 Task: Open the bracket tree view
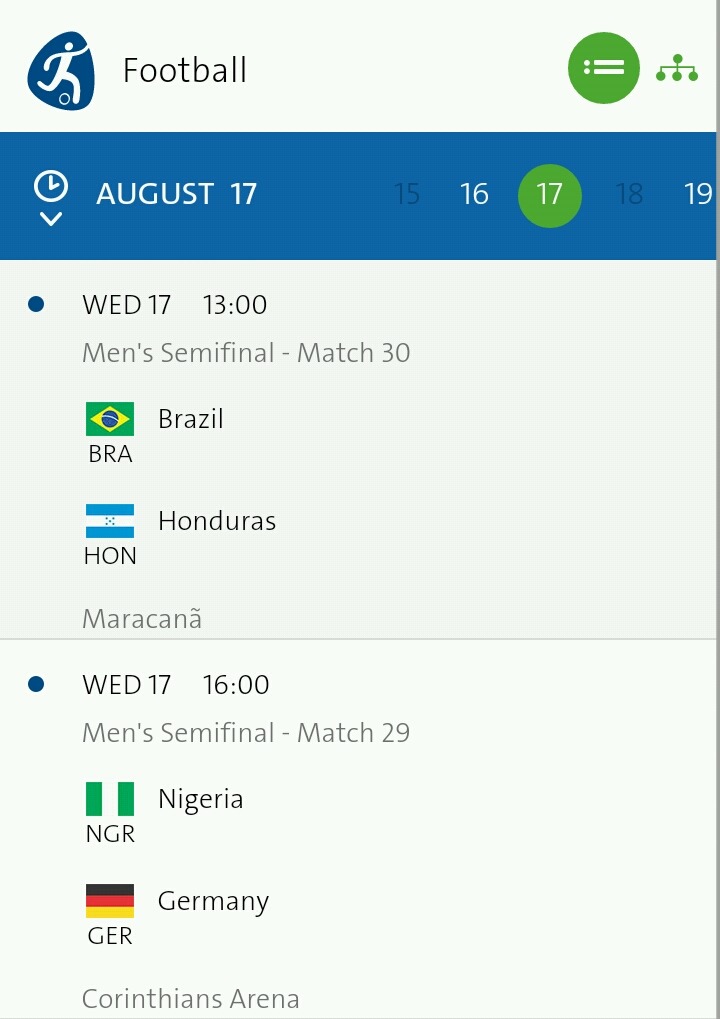point(677,69)
